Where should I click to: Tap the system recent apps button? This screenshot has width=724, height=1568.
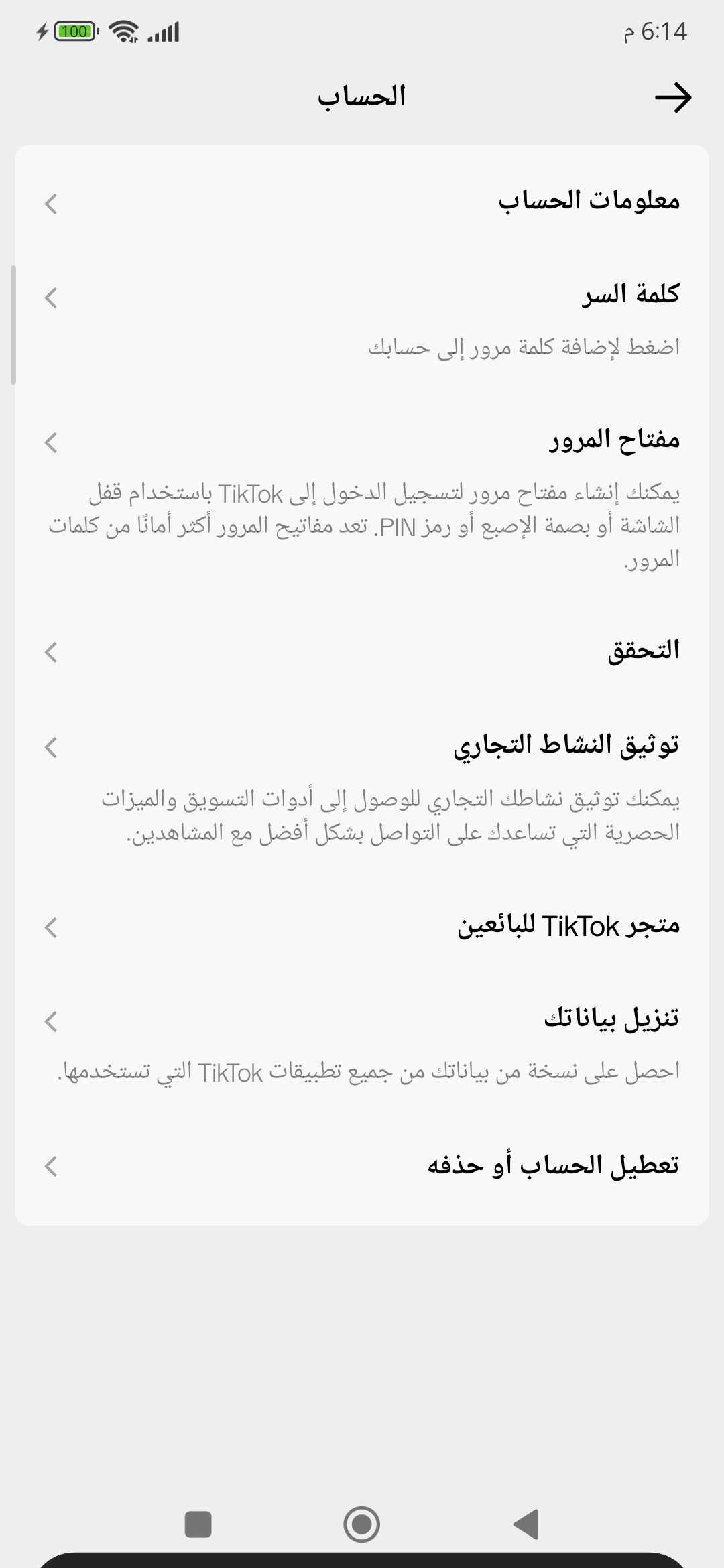tap(198, 1524)
